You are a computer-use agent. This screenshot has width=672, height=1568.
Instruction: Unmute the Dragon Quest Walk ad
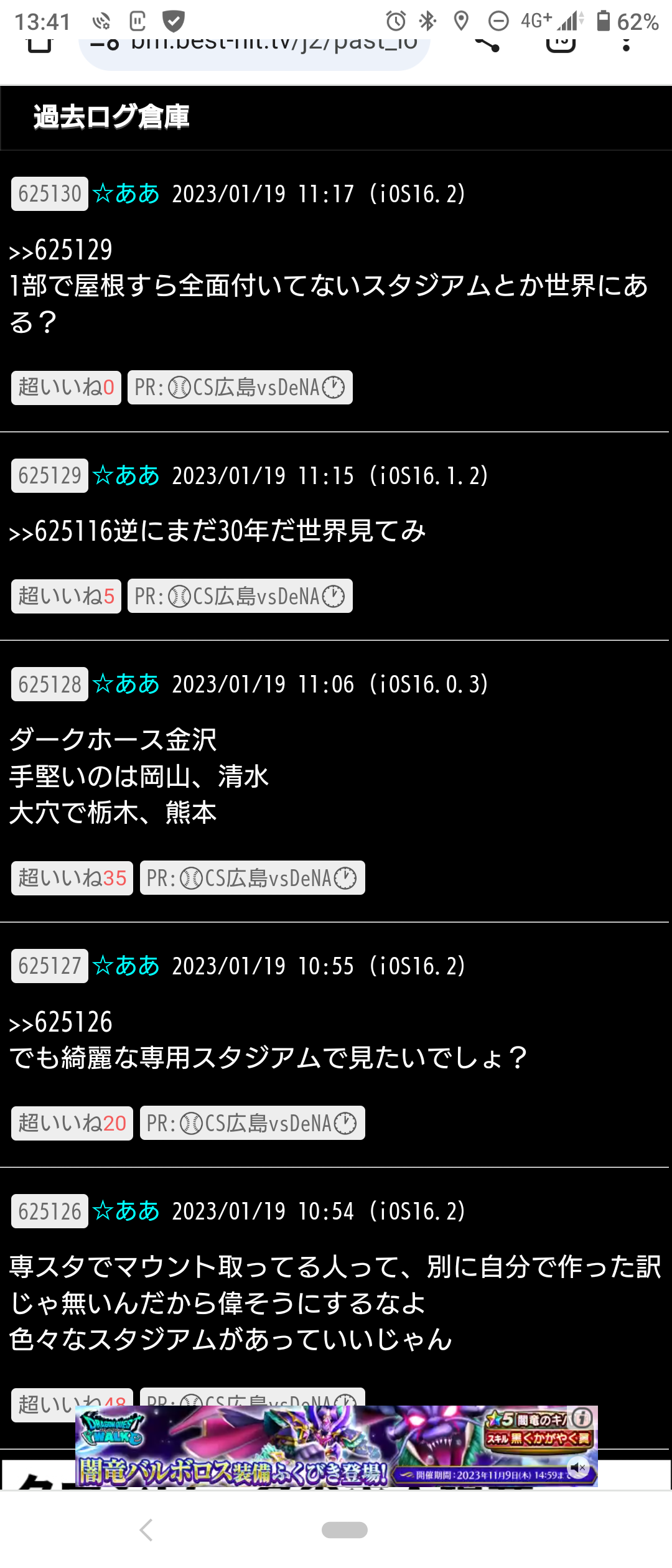tap(579, 1468)
